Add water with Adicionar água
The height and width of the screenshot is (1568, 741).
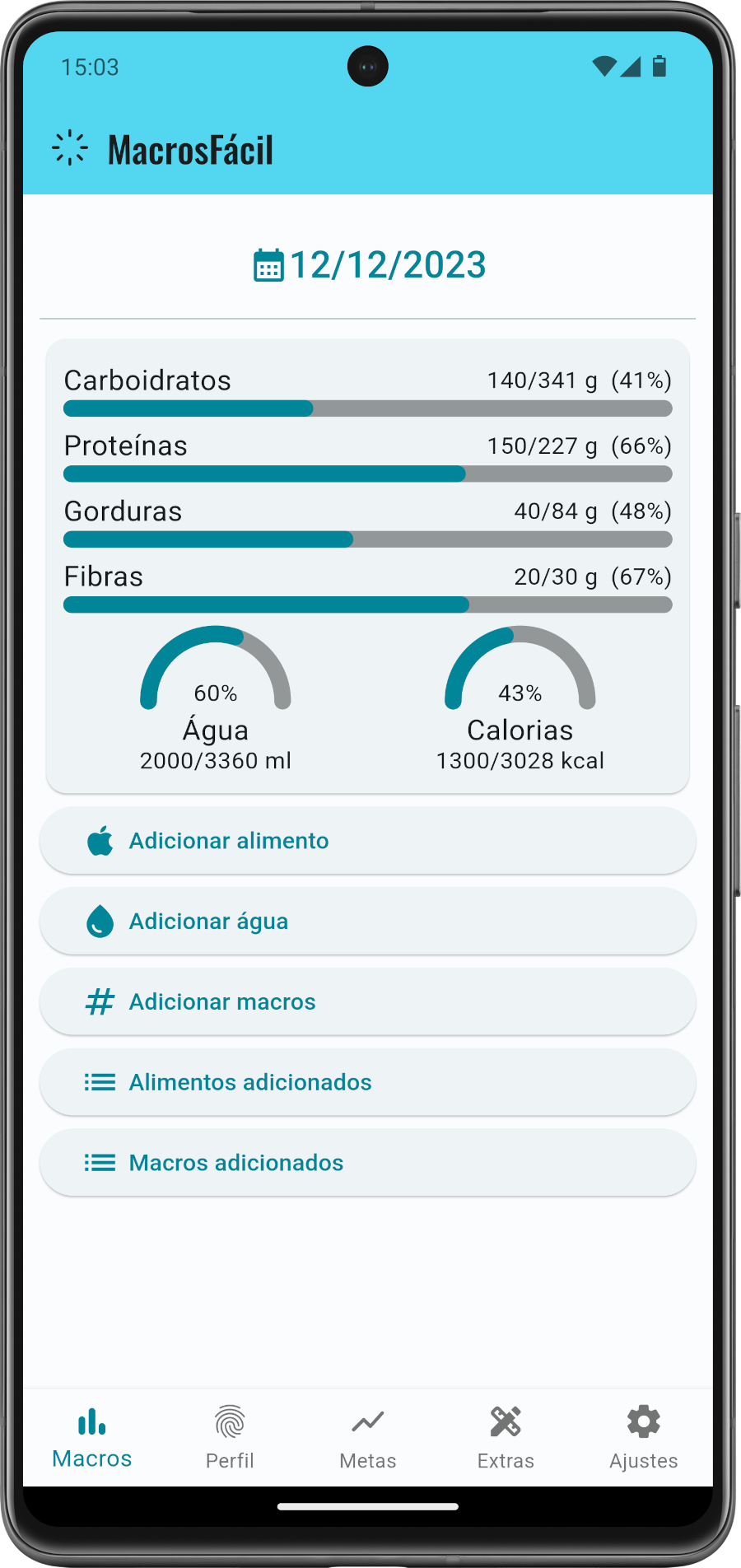367,921
